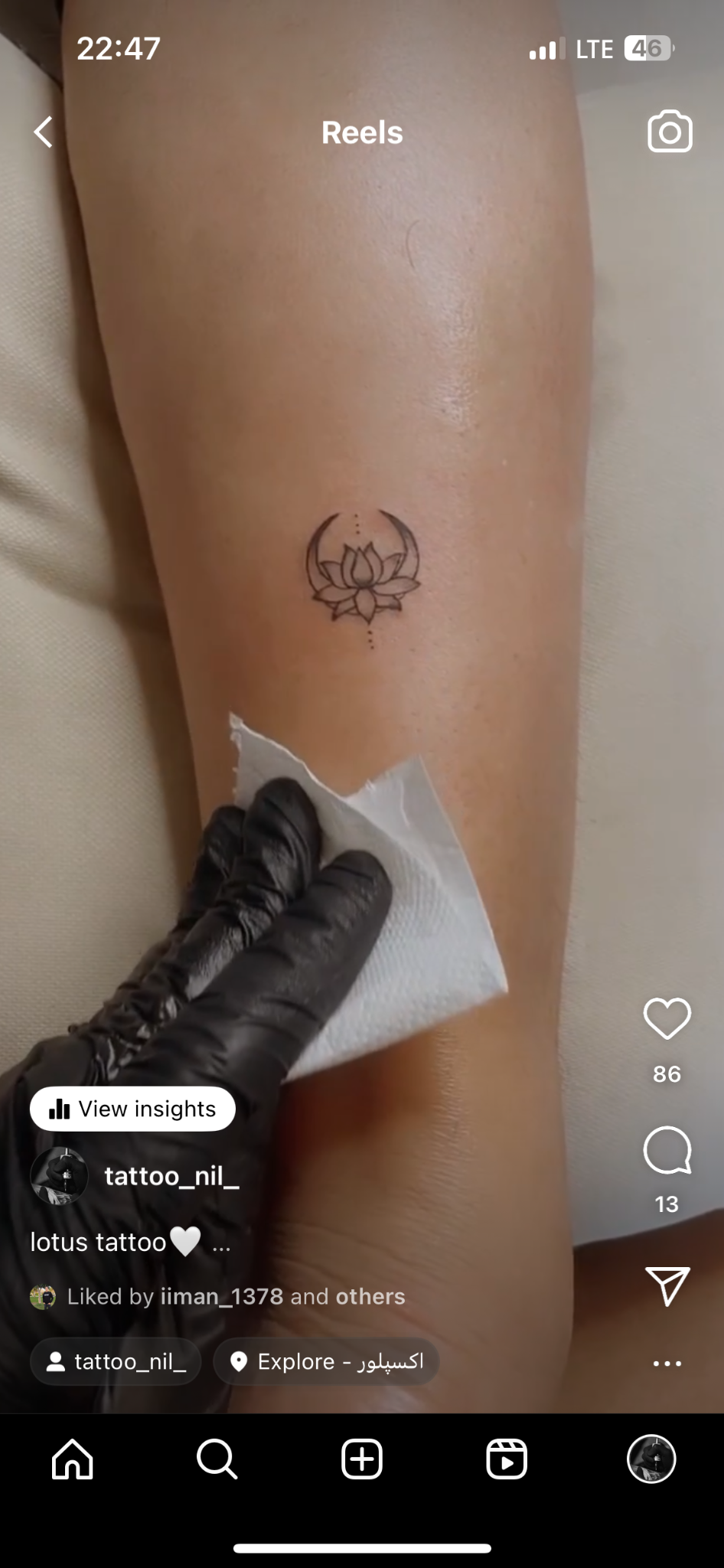Screen dimensions: 724x1568
Task: Tap the View insights button
Action: click(x=132, y=1109)
